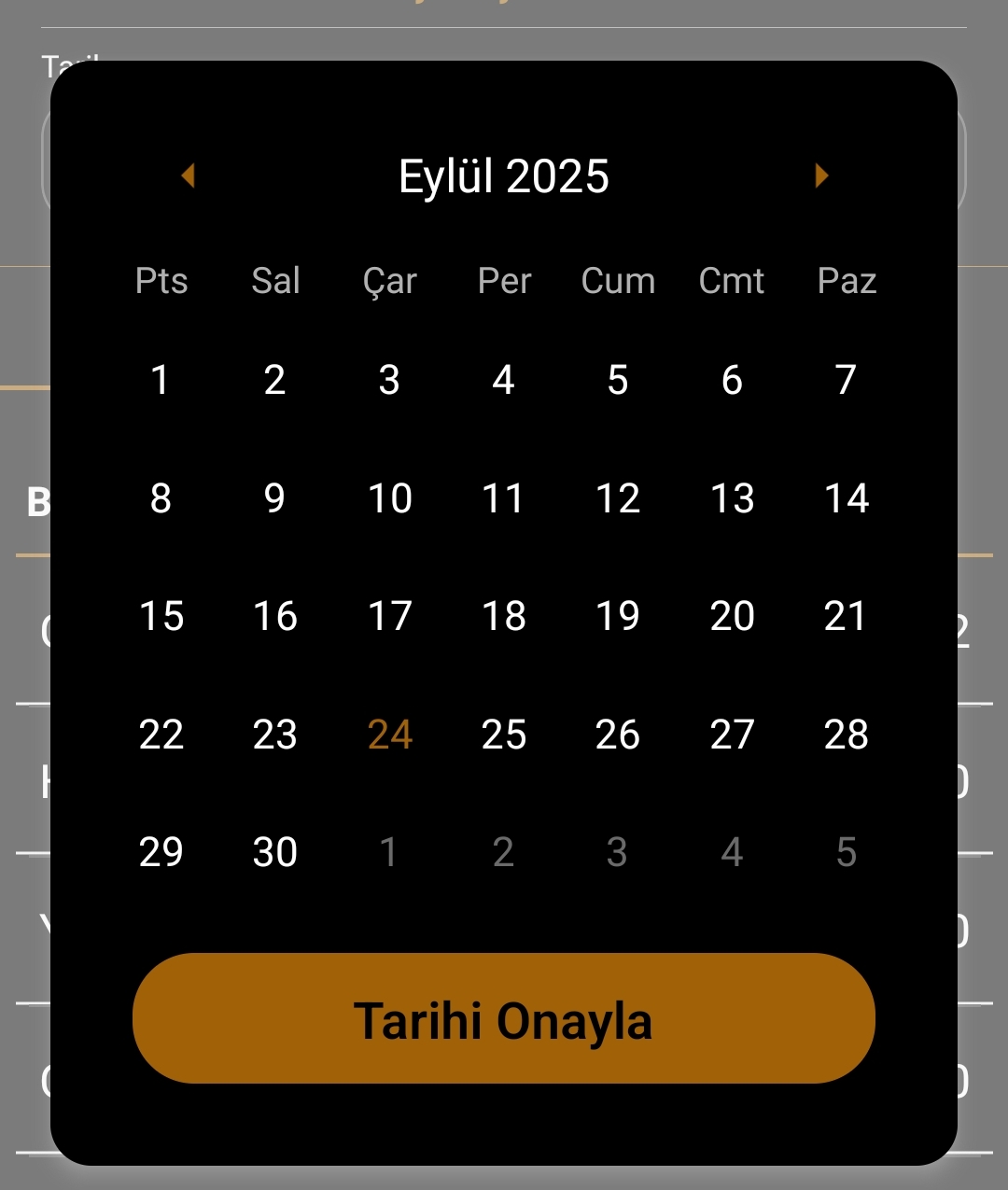Image resolution: width=1008 pixels, height=1190 pixels.
Task: Pick day 26 in Eylül
Action: 618,735
